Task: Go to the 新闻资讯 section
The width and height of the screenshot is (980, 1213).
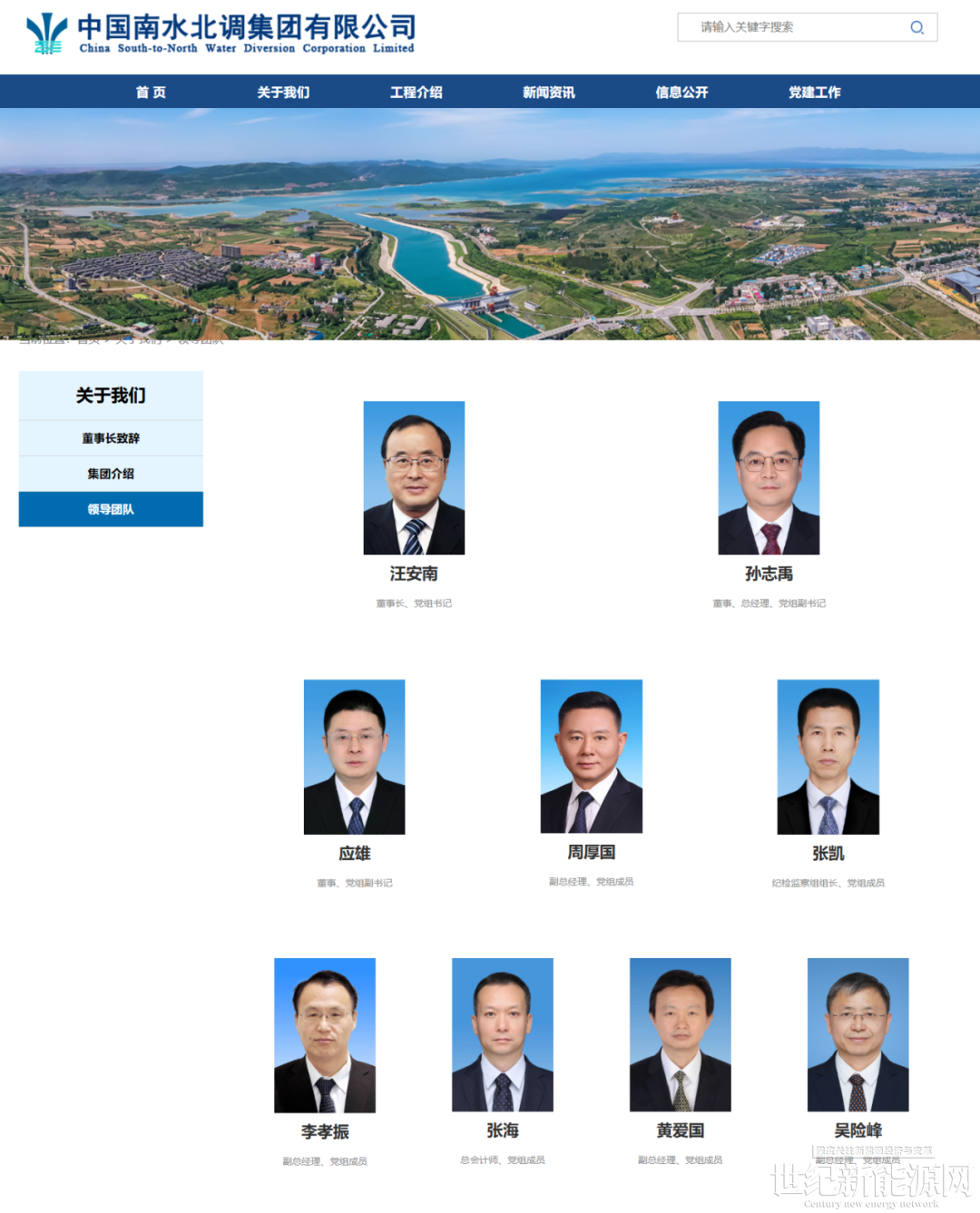Action: 548,92
